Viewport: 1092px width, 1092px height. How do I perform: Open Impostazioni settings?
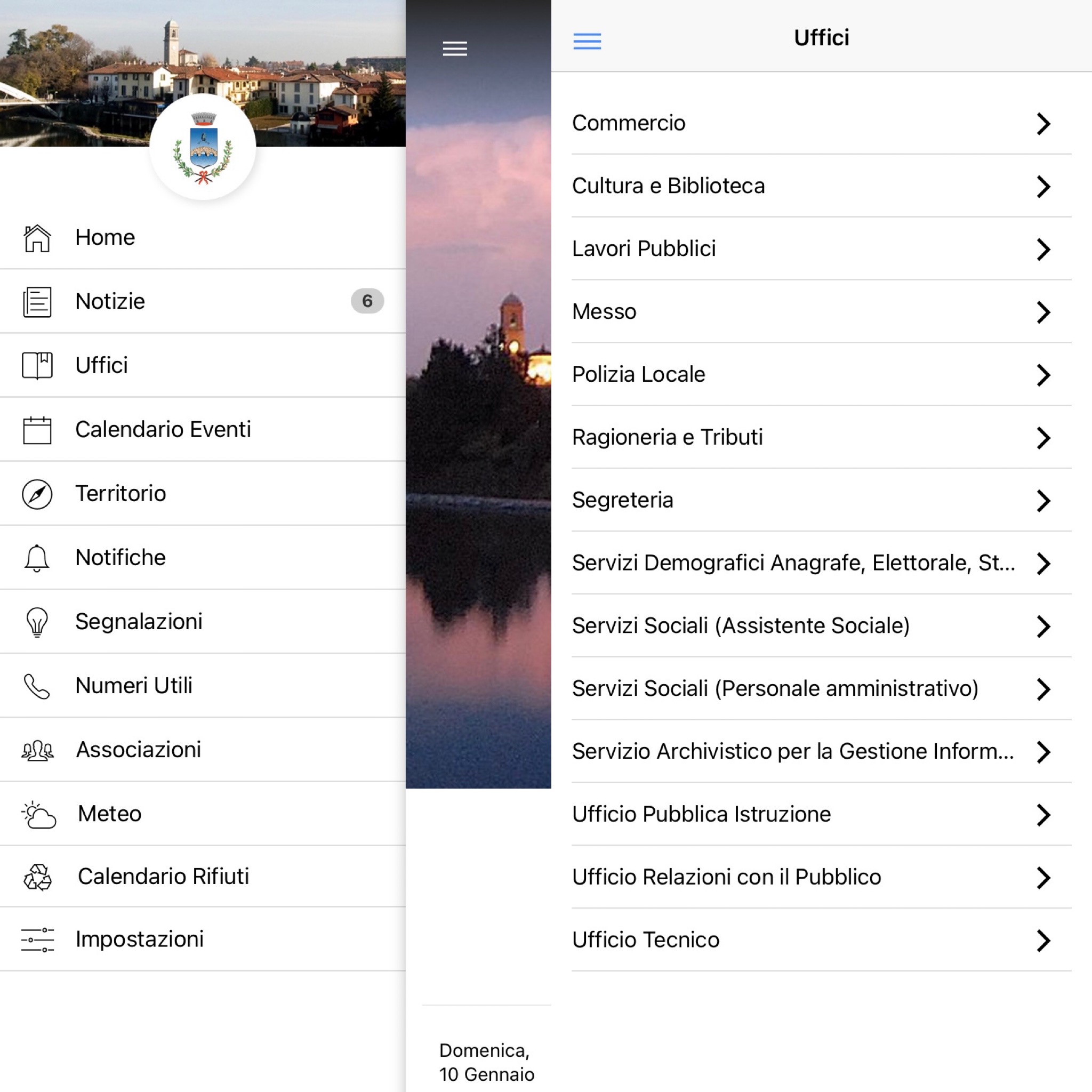tap(139, 940)
